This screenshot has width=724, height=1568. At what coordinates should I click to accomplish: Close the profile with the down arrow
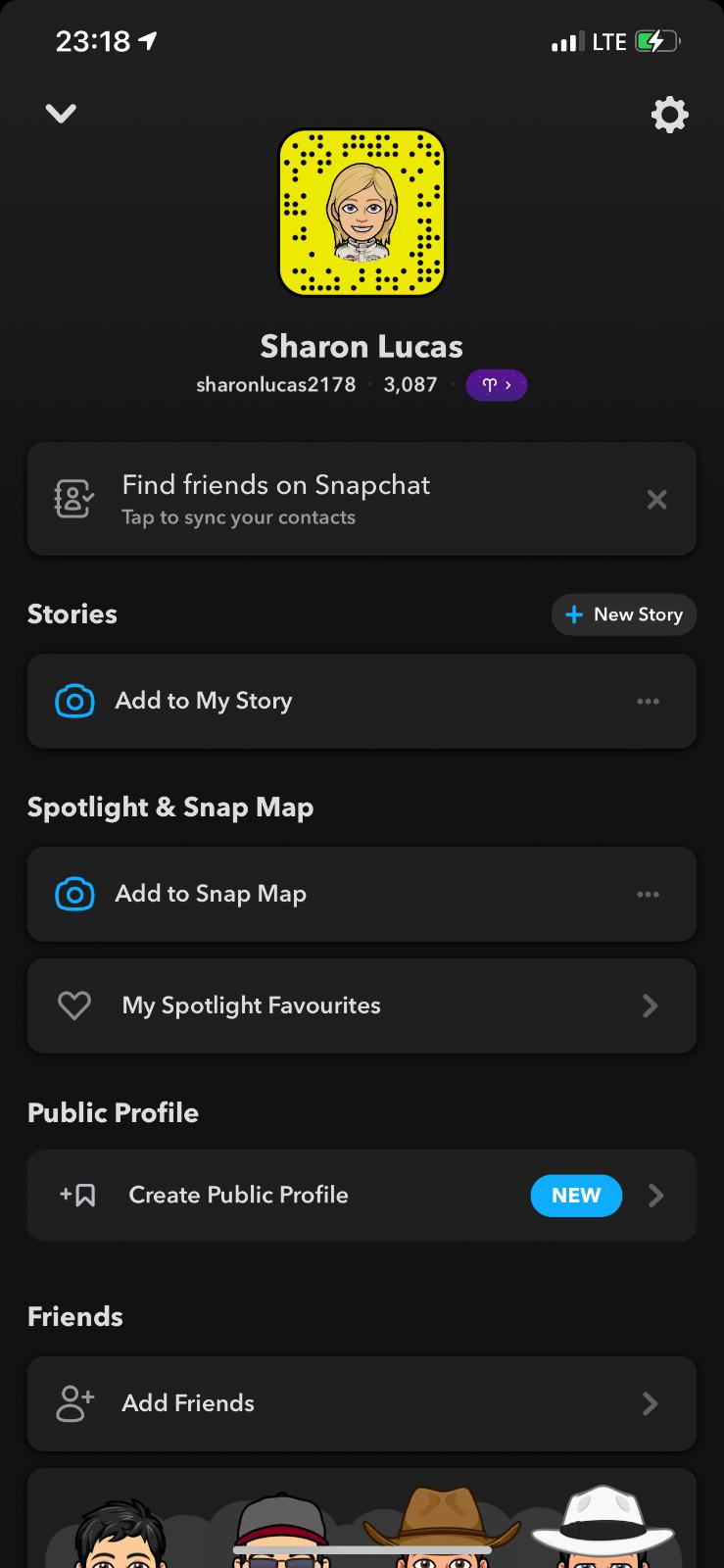click(61, 114)
